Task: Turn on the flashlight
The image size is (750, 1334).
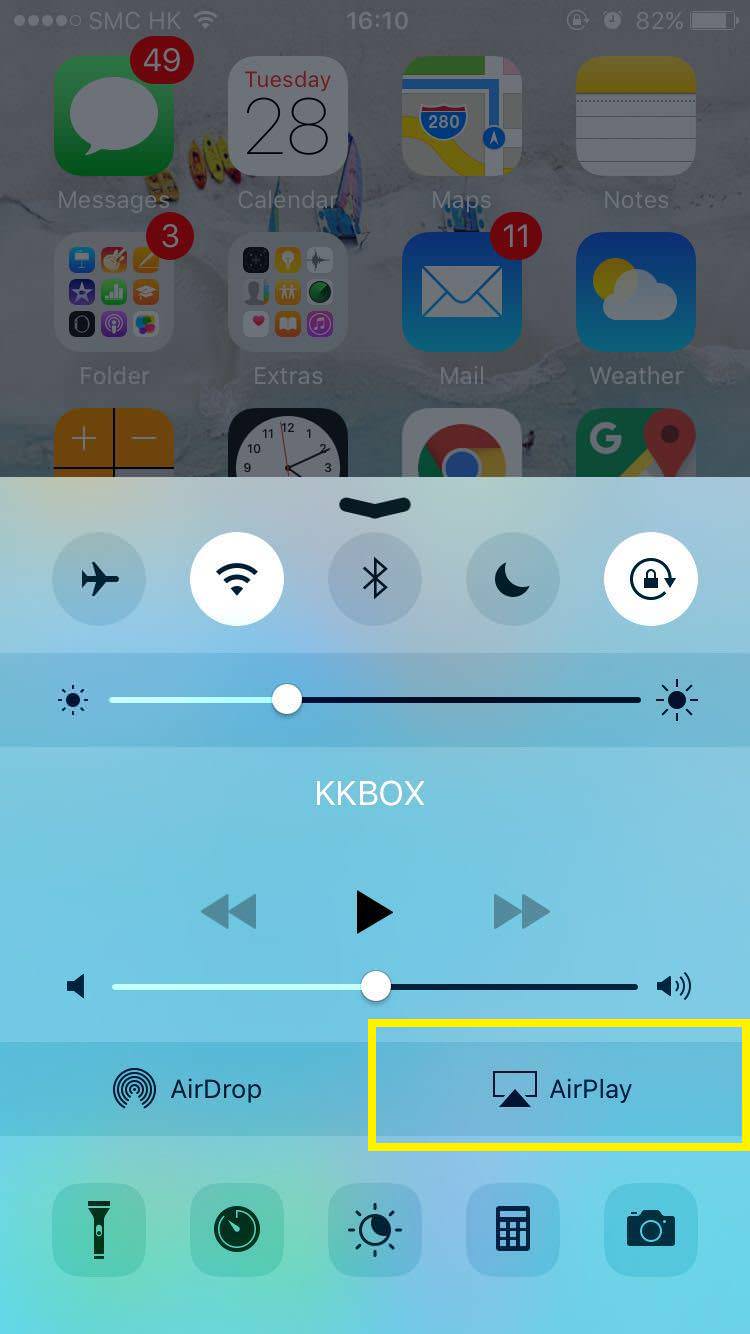Action: (99, 1229)
